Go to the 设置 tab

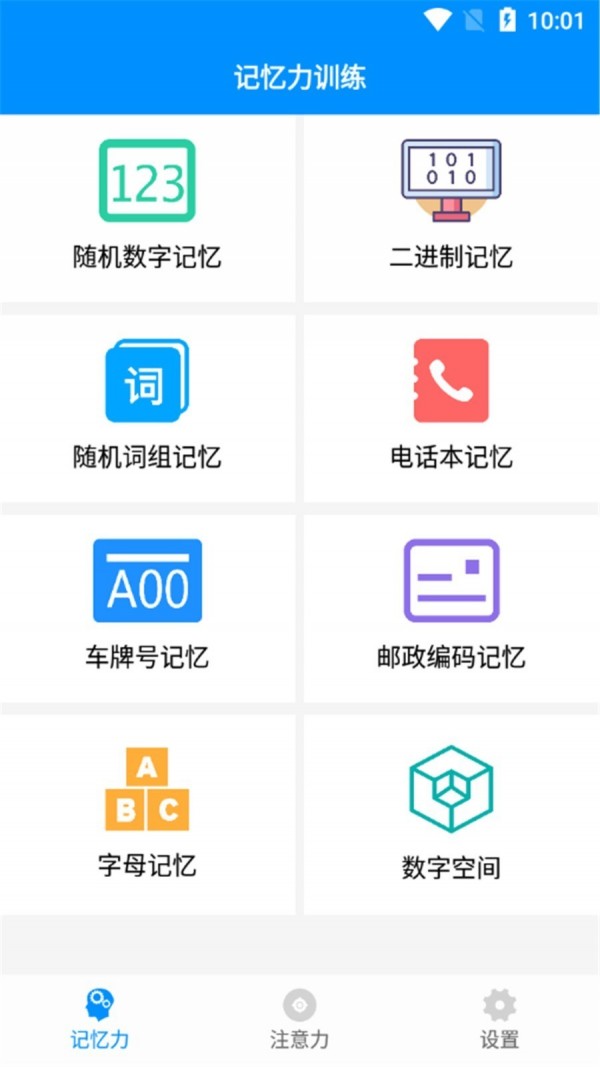pyautogui.click(x=500, y=1019)
